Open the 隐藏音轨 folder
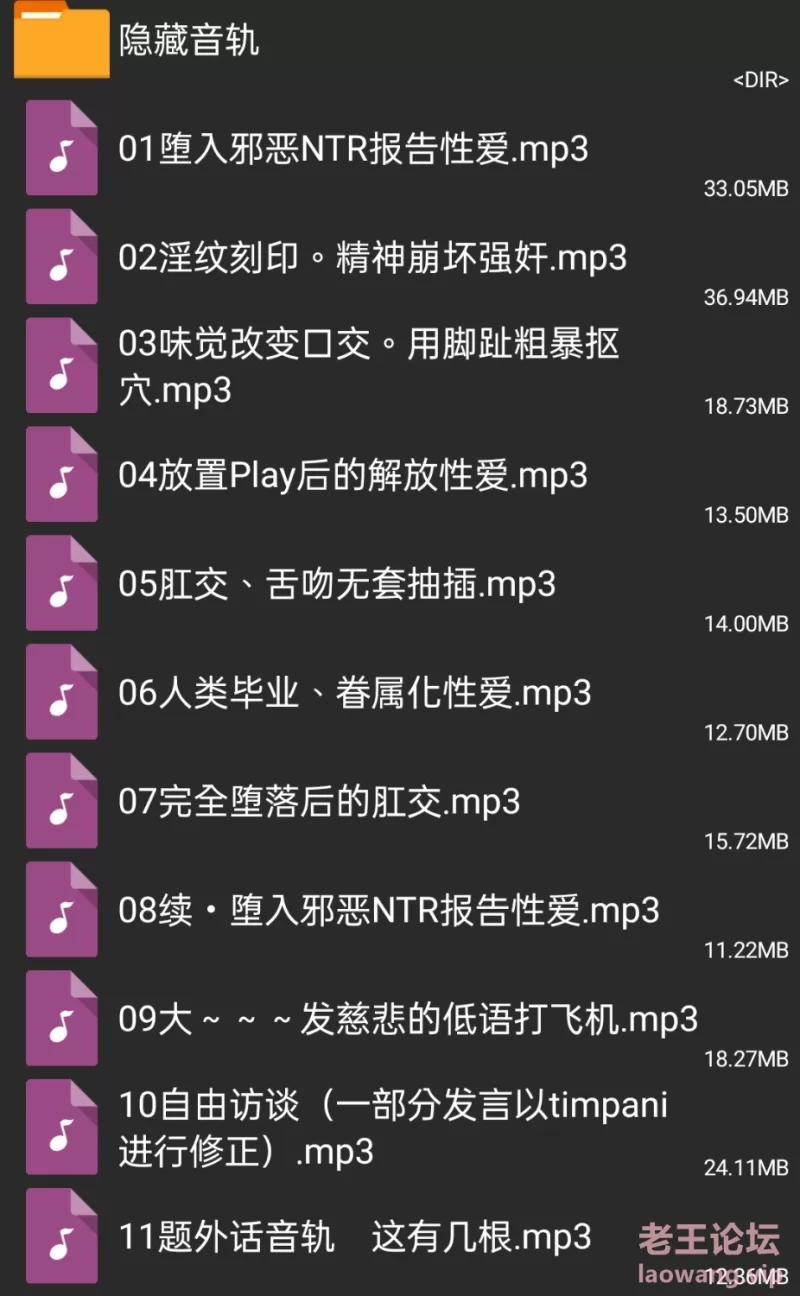 [x=400, y=45]
